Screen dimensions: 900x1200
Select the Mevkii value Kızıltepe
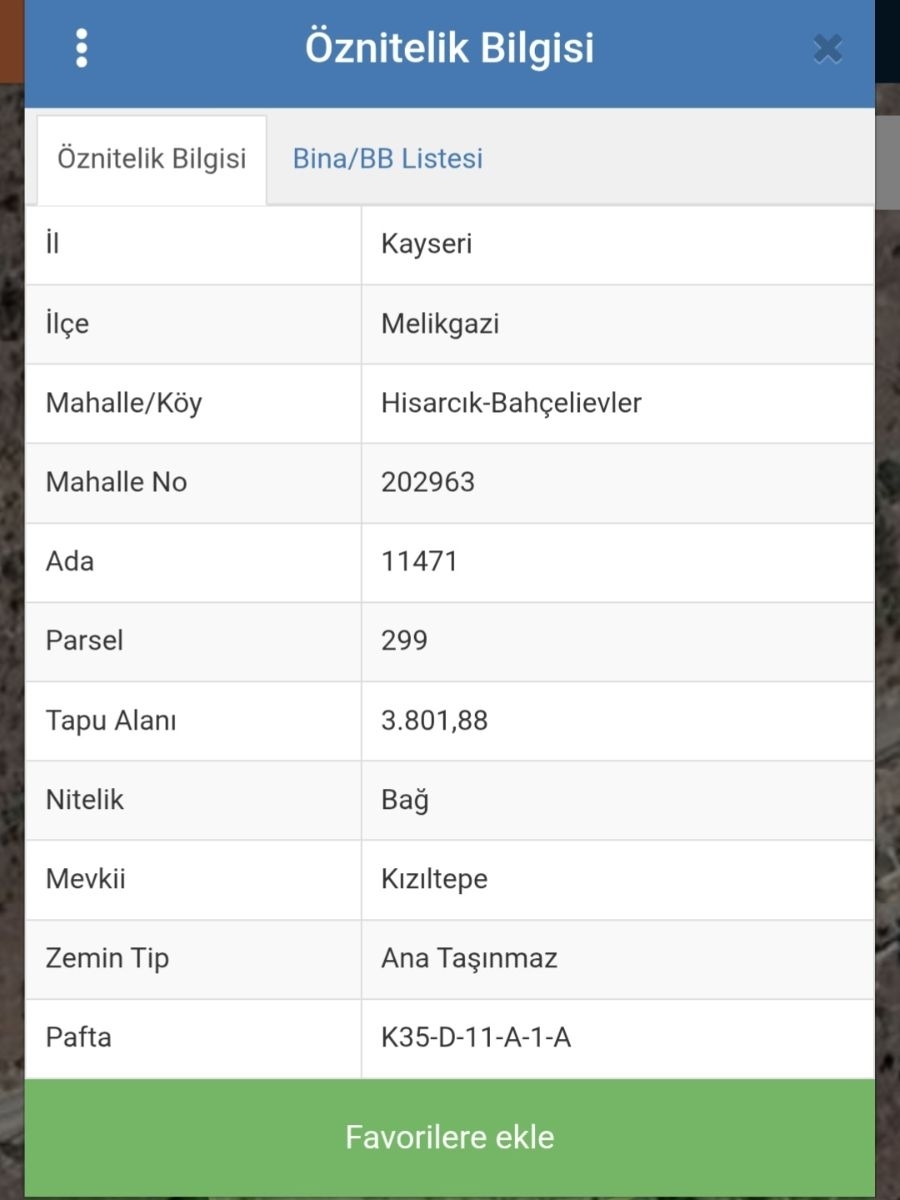point(432,879)
